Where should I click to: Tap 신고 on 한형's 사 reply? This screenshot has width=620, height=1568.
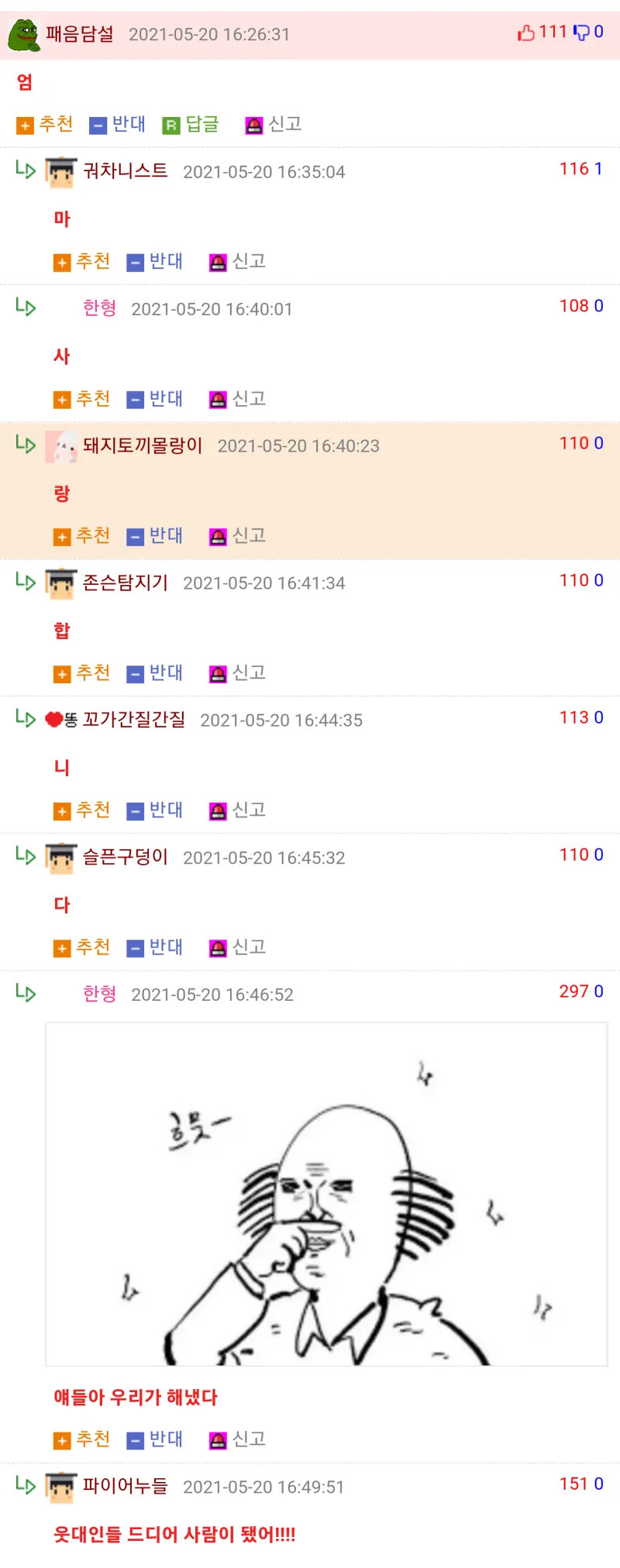[238, 398]
